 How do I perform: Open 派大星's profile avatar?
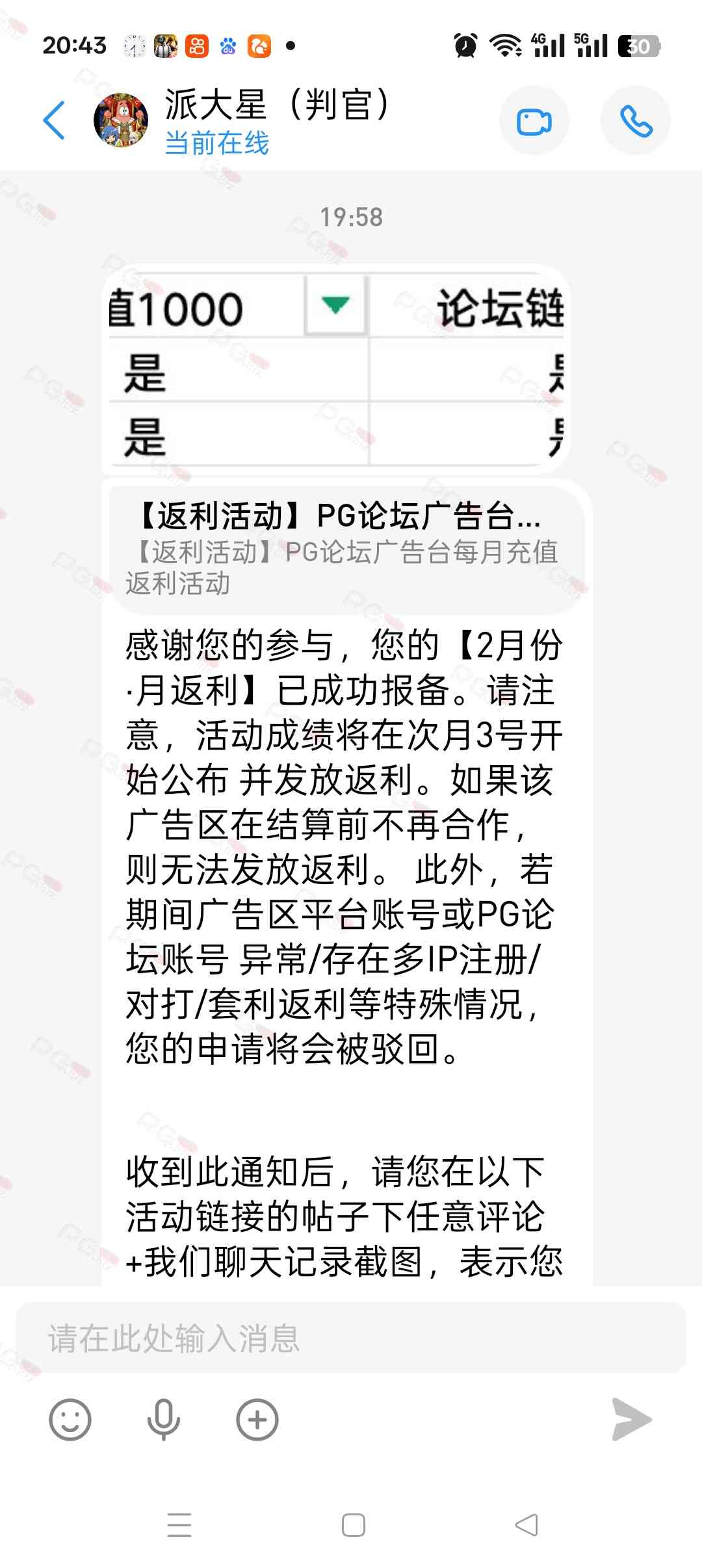(121, 120)
